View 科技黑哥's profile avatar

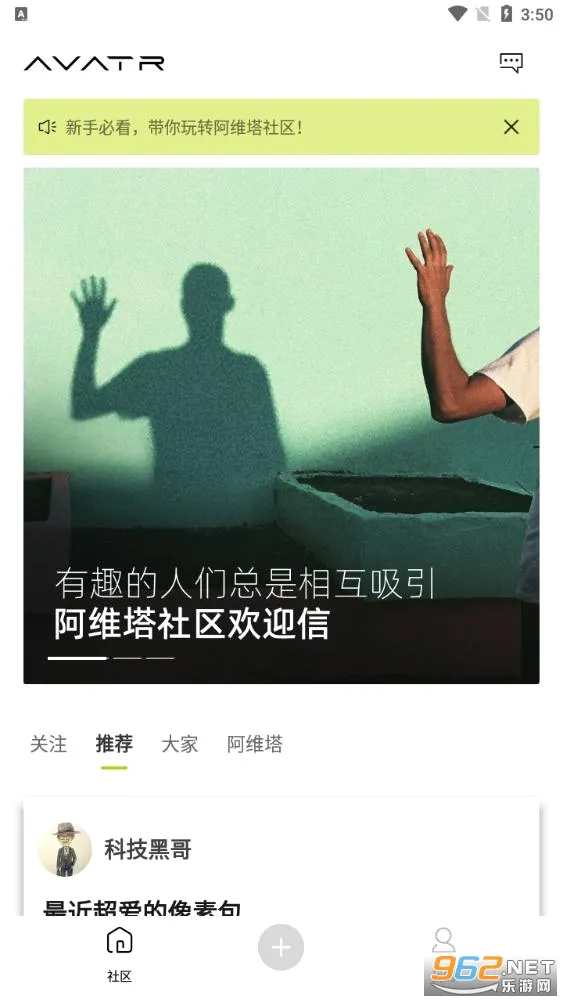coord(65,849)
